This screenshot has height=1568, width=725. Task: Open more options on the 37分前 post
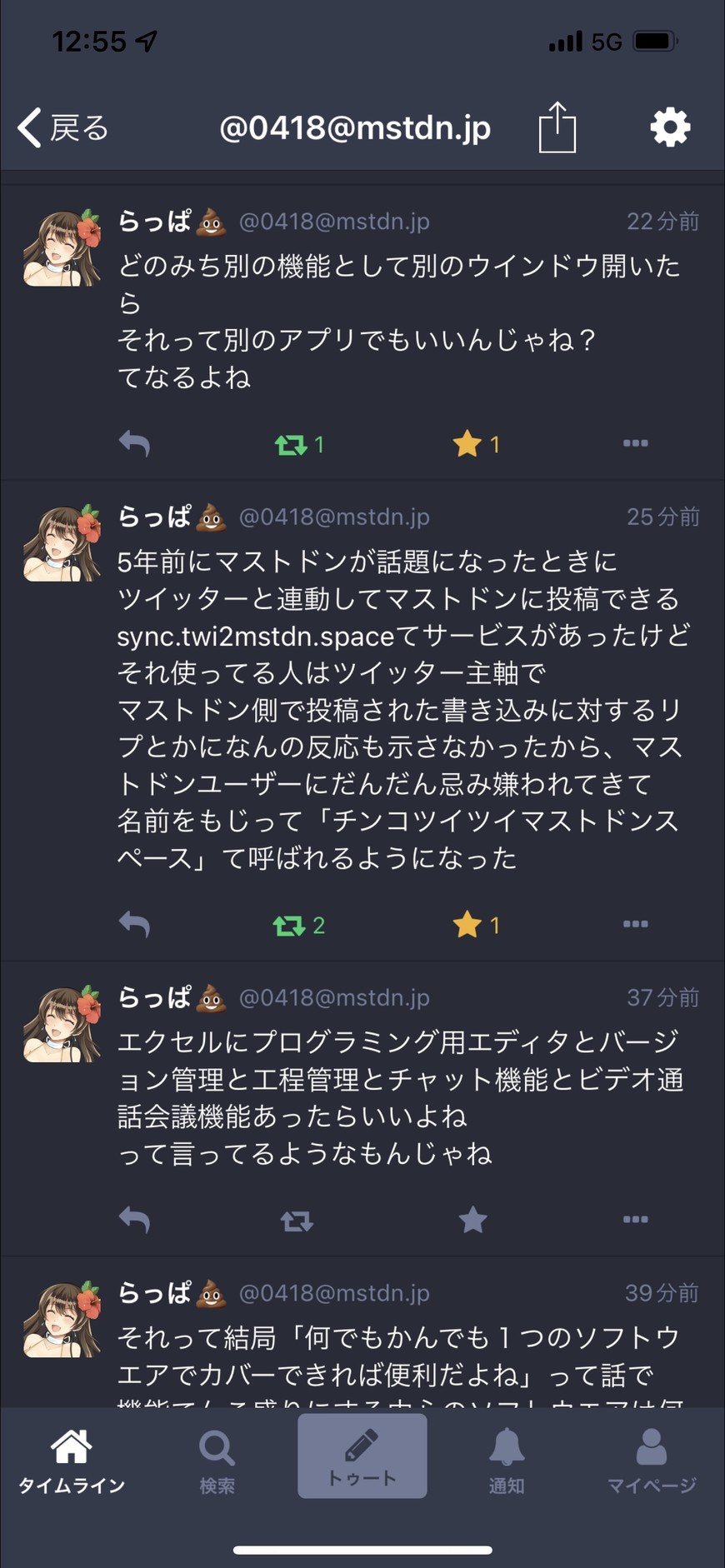[635, 1220]
